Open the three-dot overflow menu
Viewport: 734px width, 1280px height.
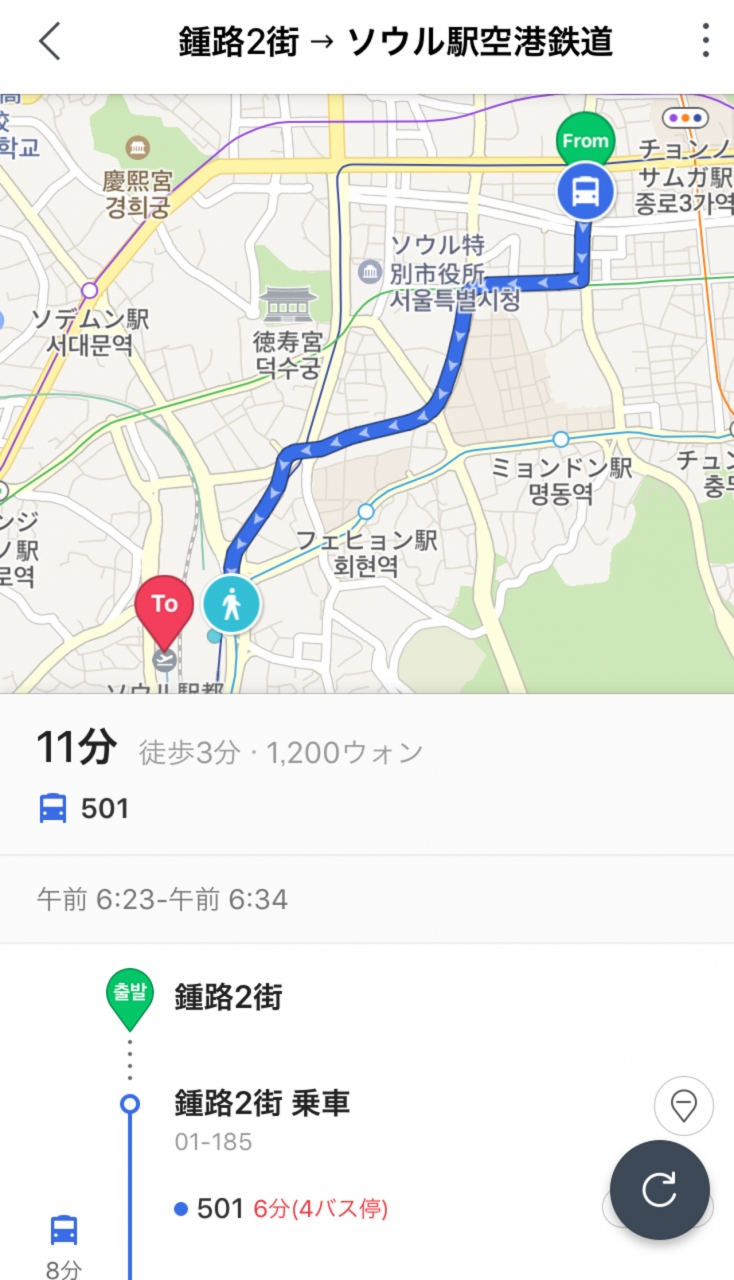[x=705, y=41]
